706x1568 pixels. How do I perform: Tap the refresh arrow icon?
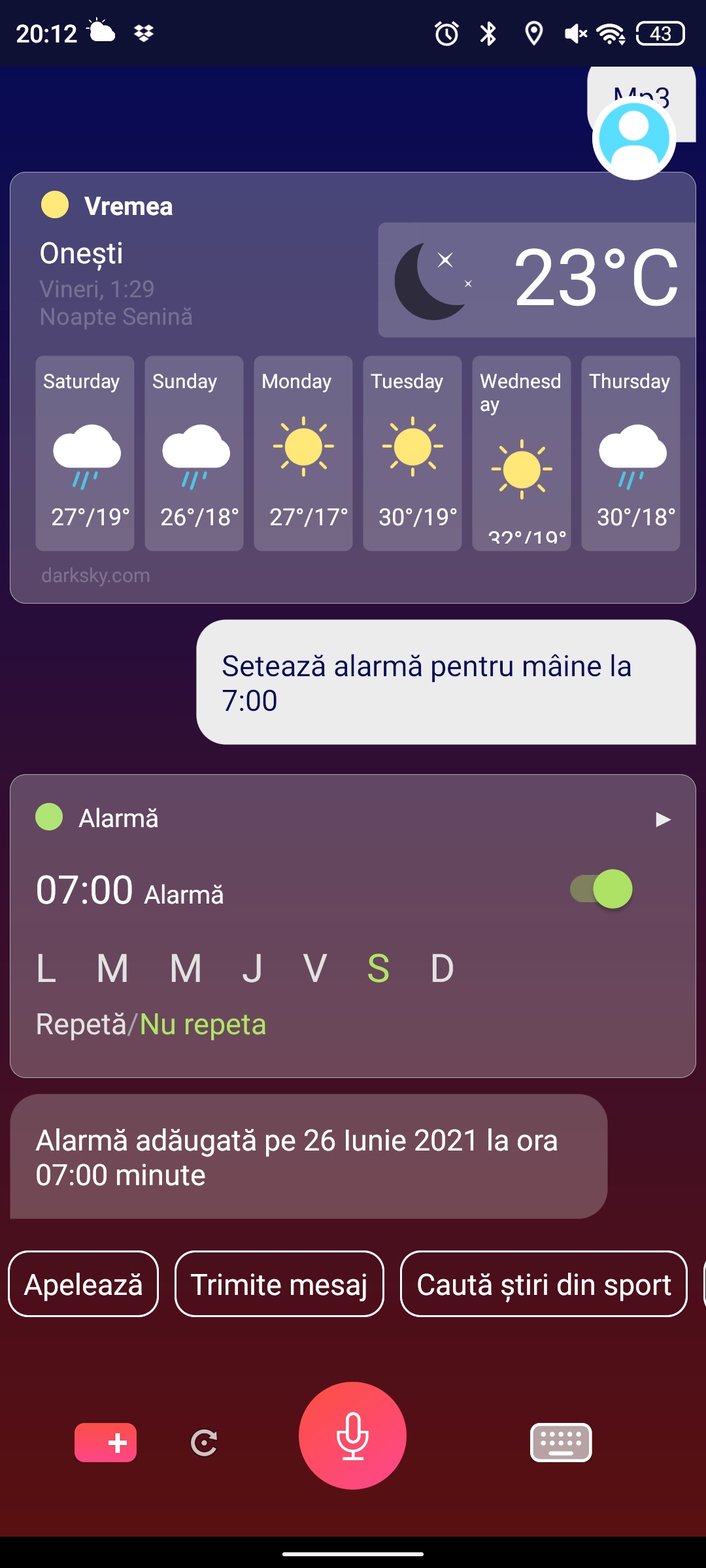[x=204, y=1443]
